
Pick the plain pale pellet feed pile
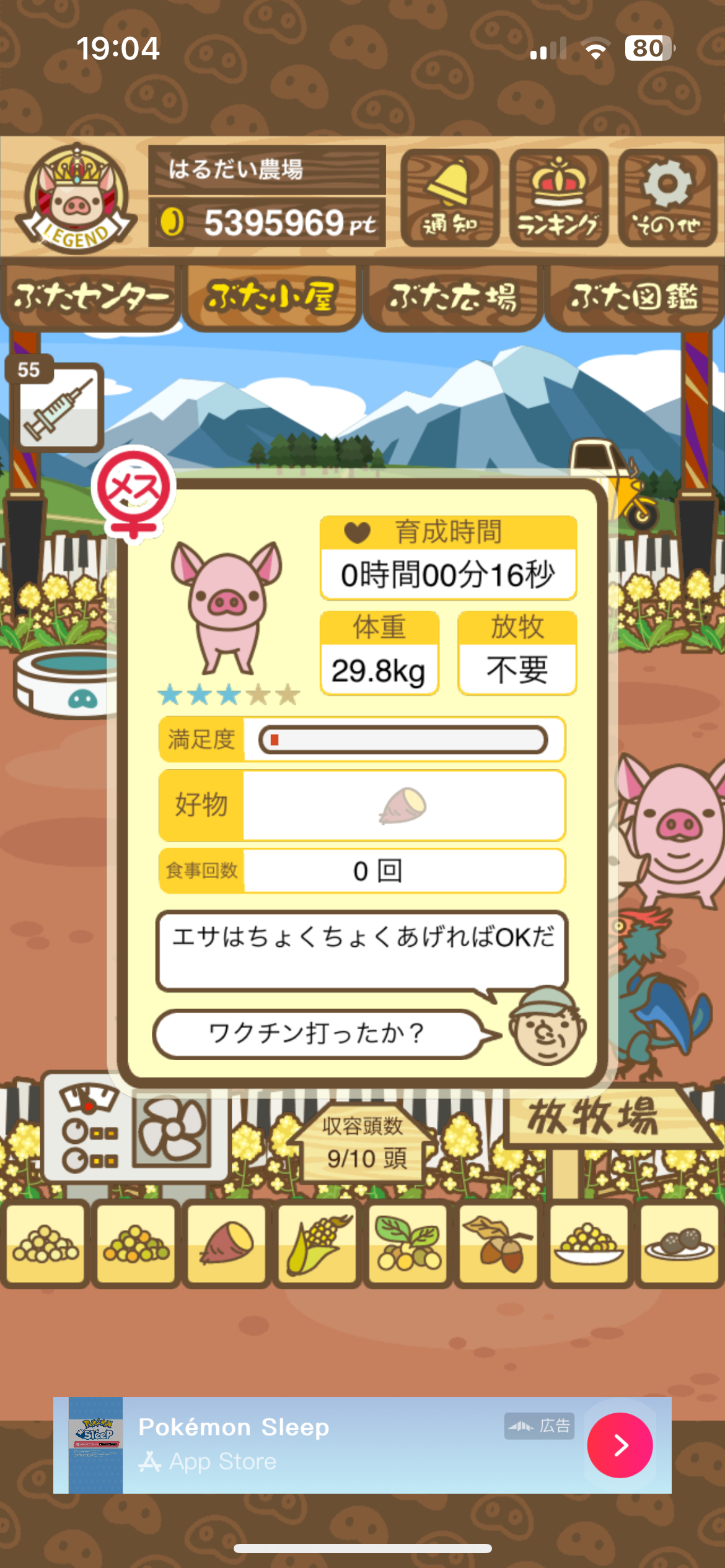click(45, 1242)
